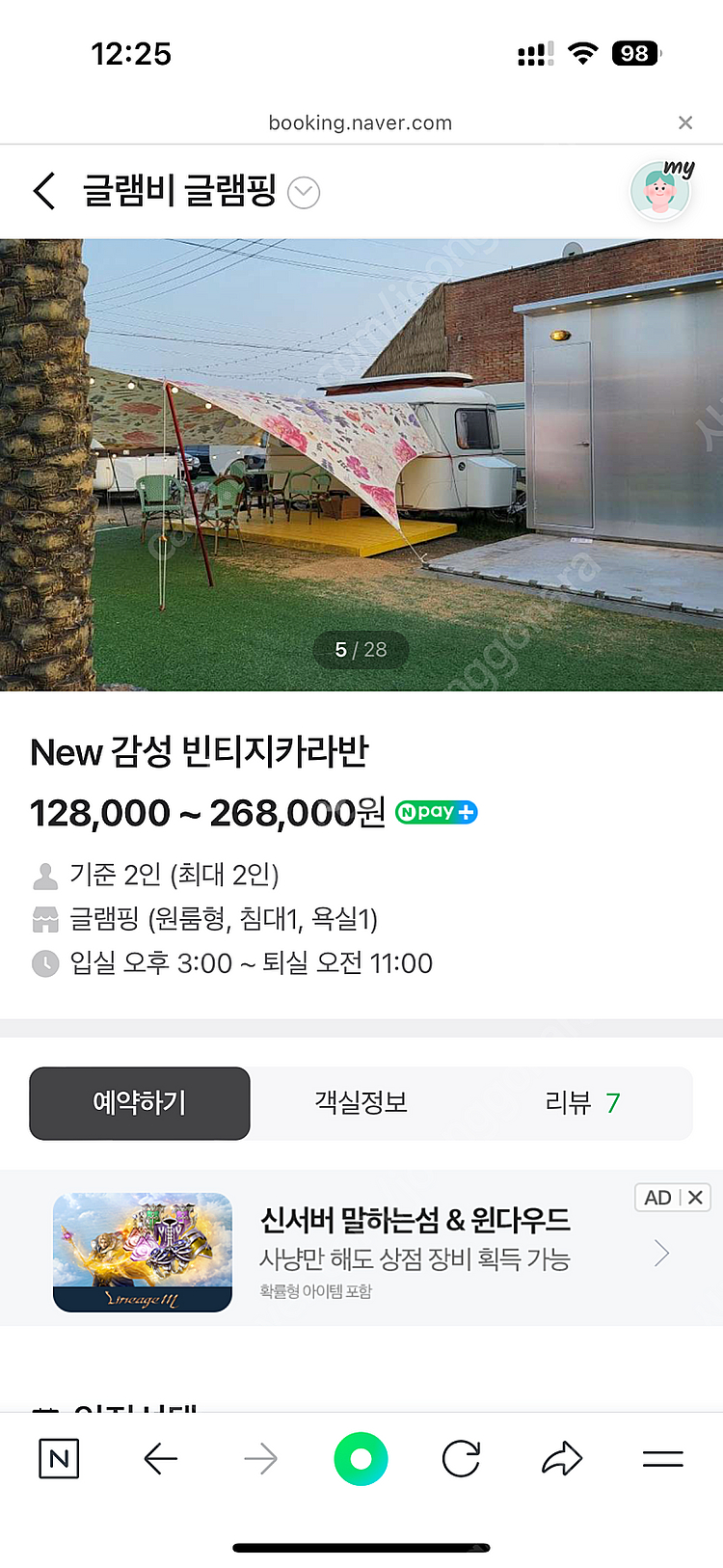The width and height of the screenshot is (723, 1568).
Task: Tap the green Naver search circle
Action: click(361, 1459)
